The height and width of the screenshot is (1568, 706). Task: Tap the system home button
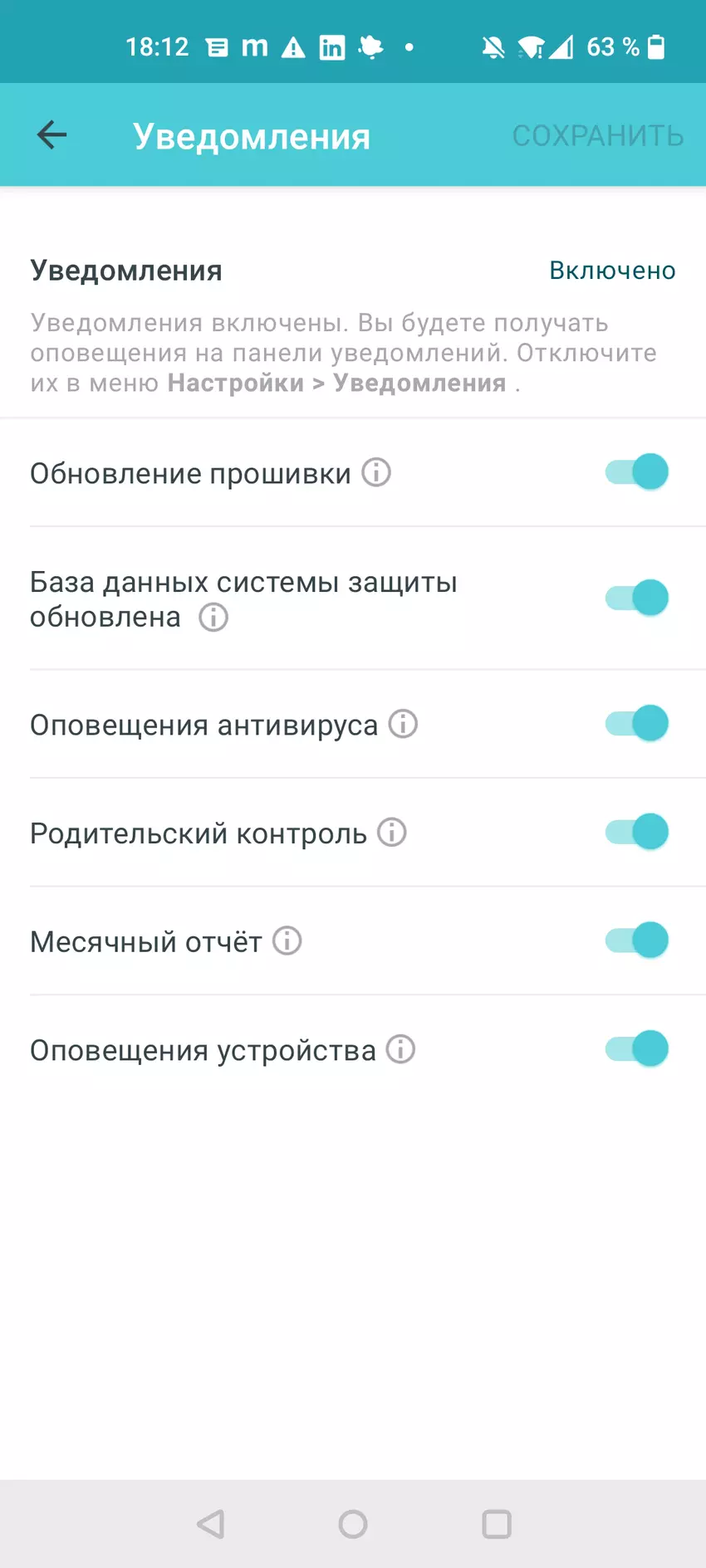coord(353,1524)
